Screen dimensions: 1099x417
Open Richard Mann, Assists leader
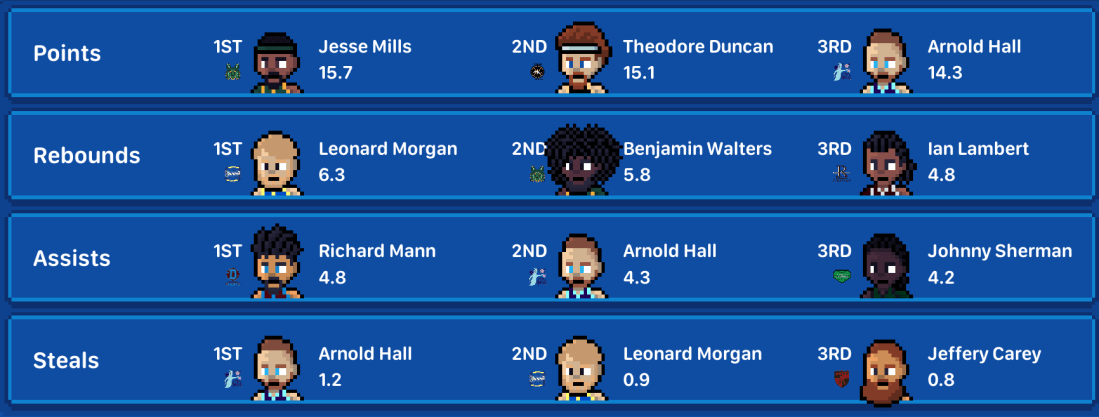point(376,251)
